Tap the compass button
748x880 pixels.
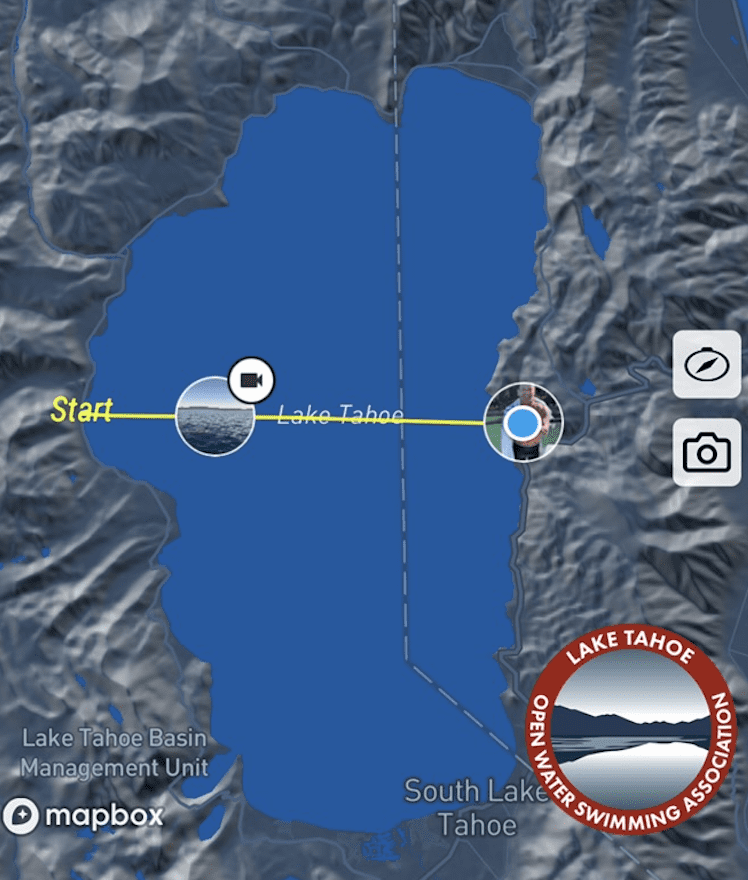707,364
